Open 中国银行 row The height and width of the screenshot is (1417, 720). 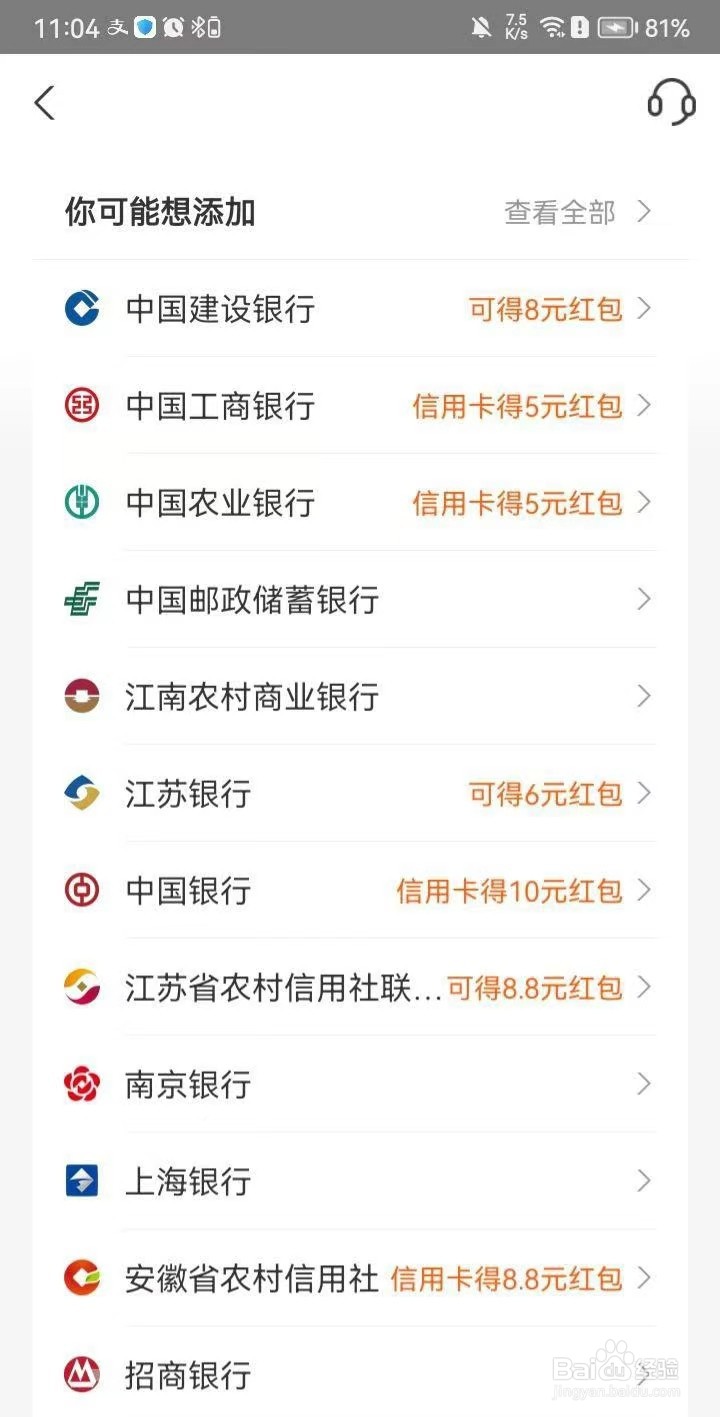click(x=360, y=891)
